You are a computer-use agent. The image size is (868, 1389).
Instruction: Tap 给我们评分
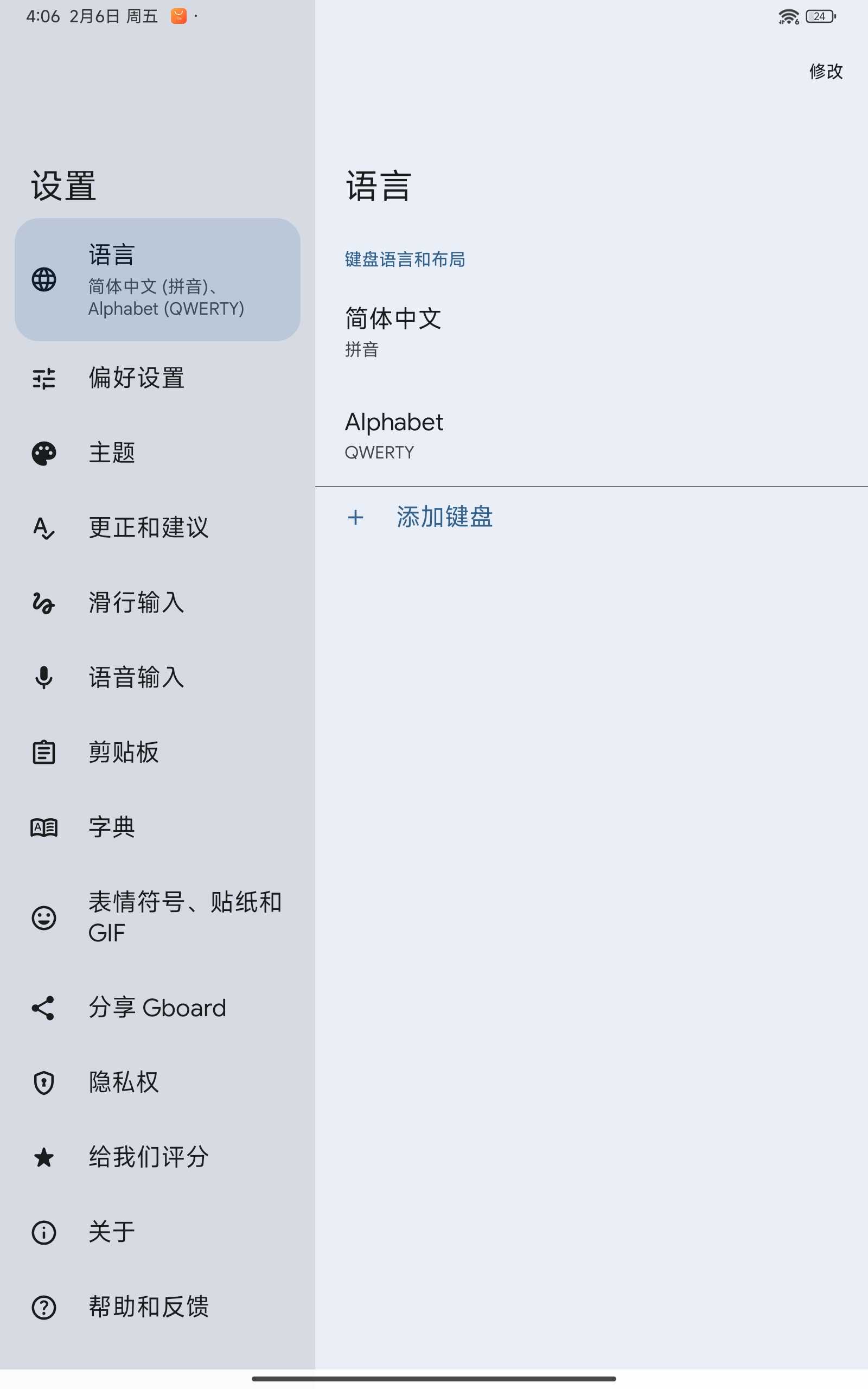pyautogui.click(x=148, y=1157)
